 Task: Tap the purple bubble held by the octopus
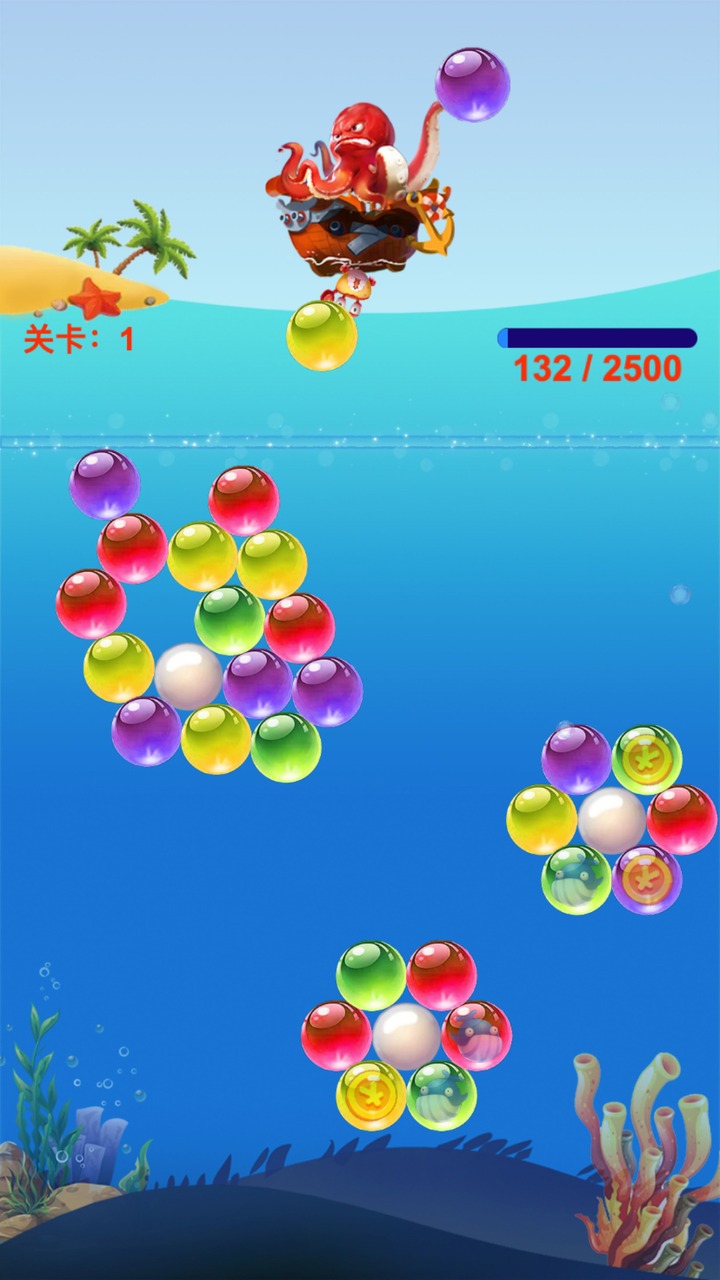point(472,85)
